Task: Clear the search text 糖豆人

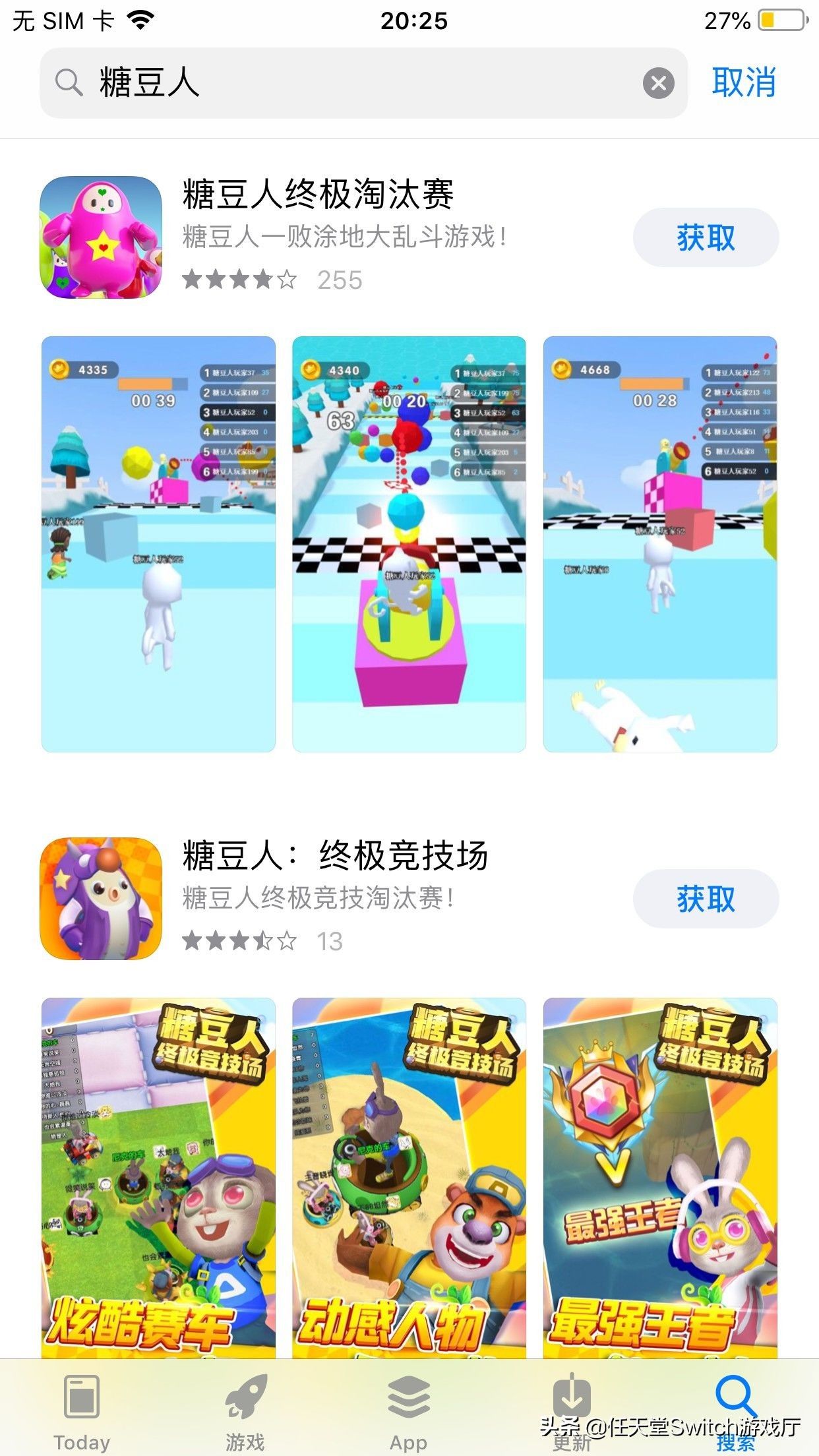Action: [x=658, y=84]
